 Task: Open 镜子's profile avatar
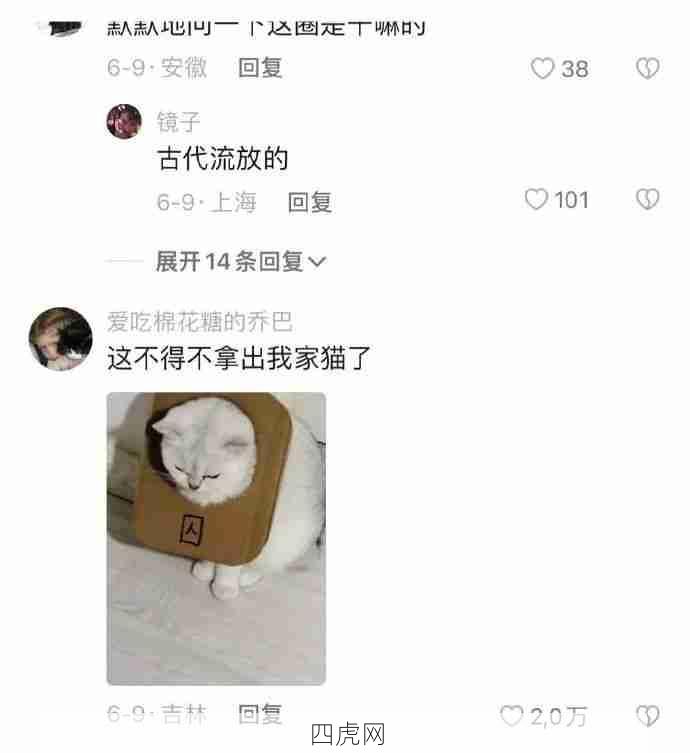pos(124,122)
